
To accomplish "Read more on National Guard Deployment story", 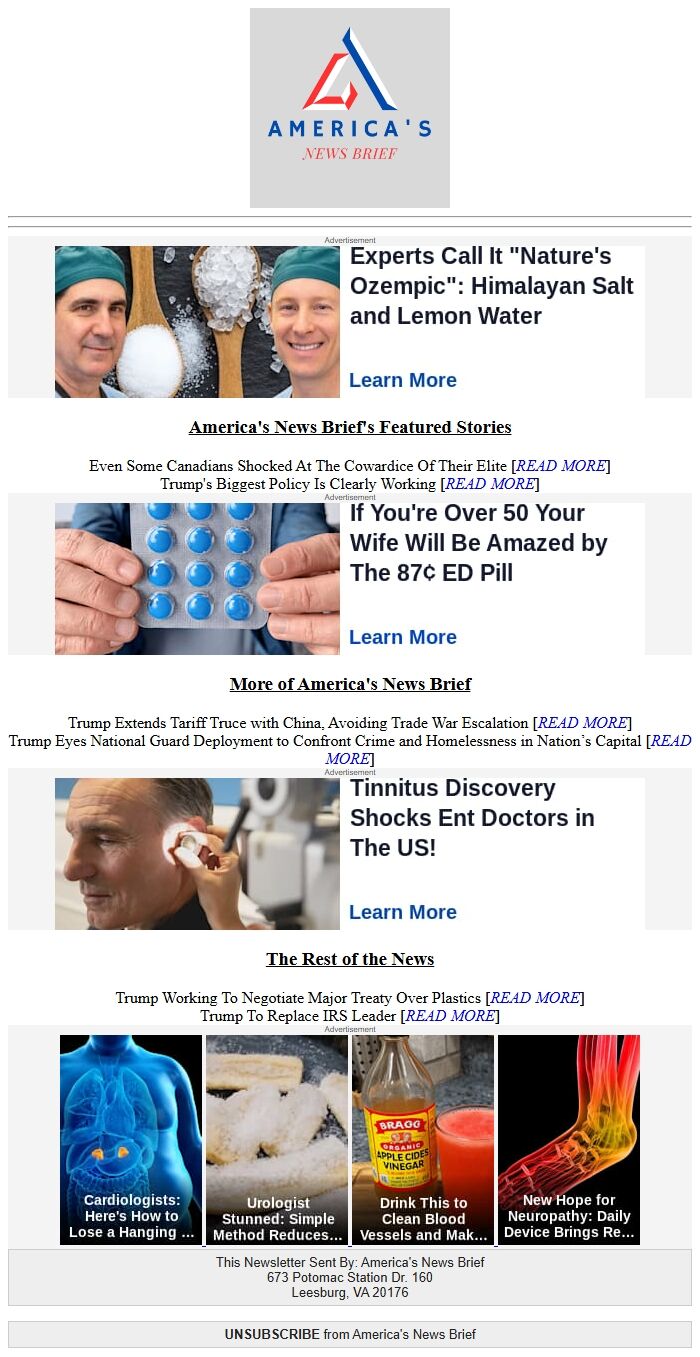I will pyautogui.click(x=669, y=741).
